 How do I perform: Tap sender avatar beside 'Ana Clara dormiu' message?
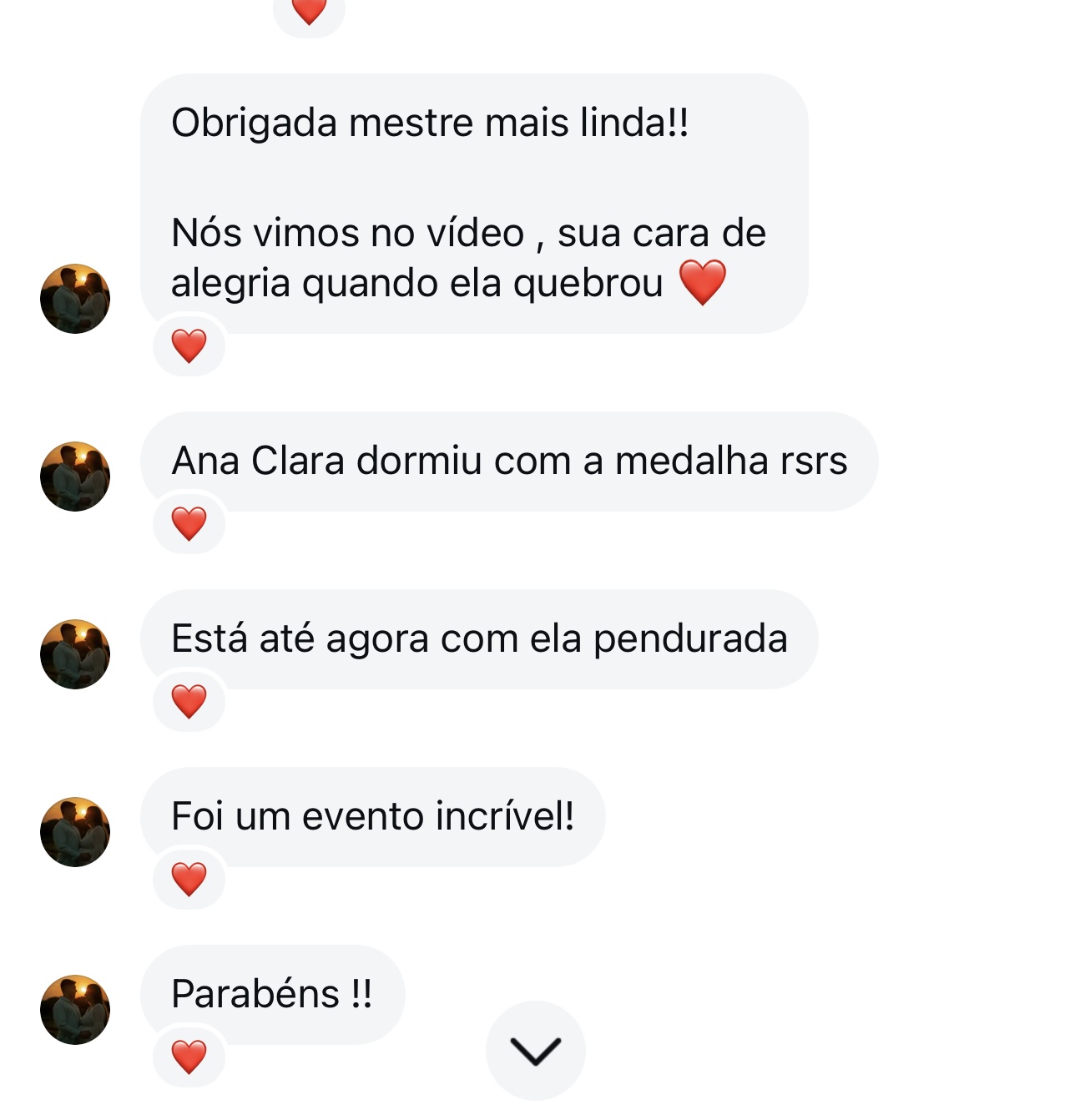75,477
